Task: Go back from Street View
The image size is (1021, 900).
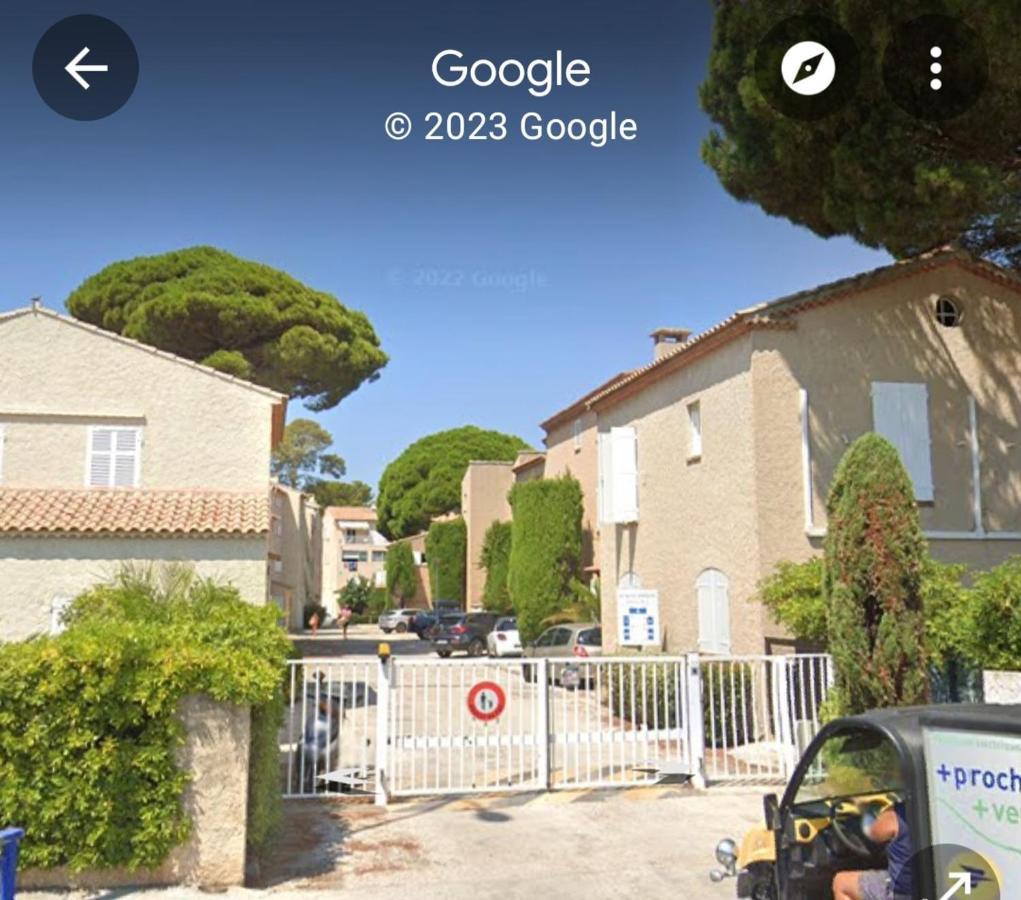Action: [x=85, y=68]
